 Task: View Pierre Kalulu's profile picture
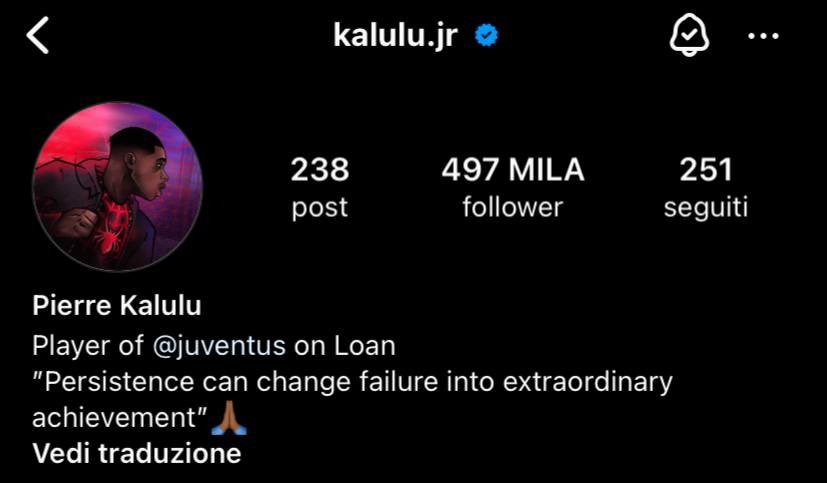click(118, 186)
